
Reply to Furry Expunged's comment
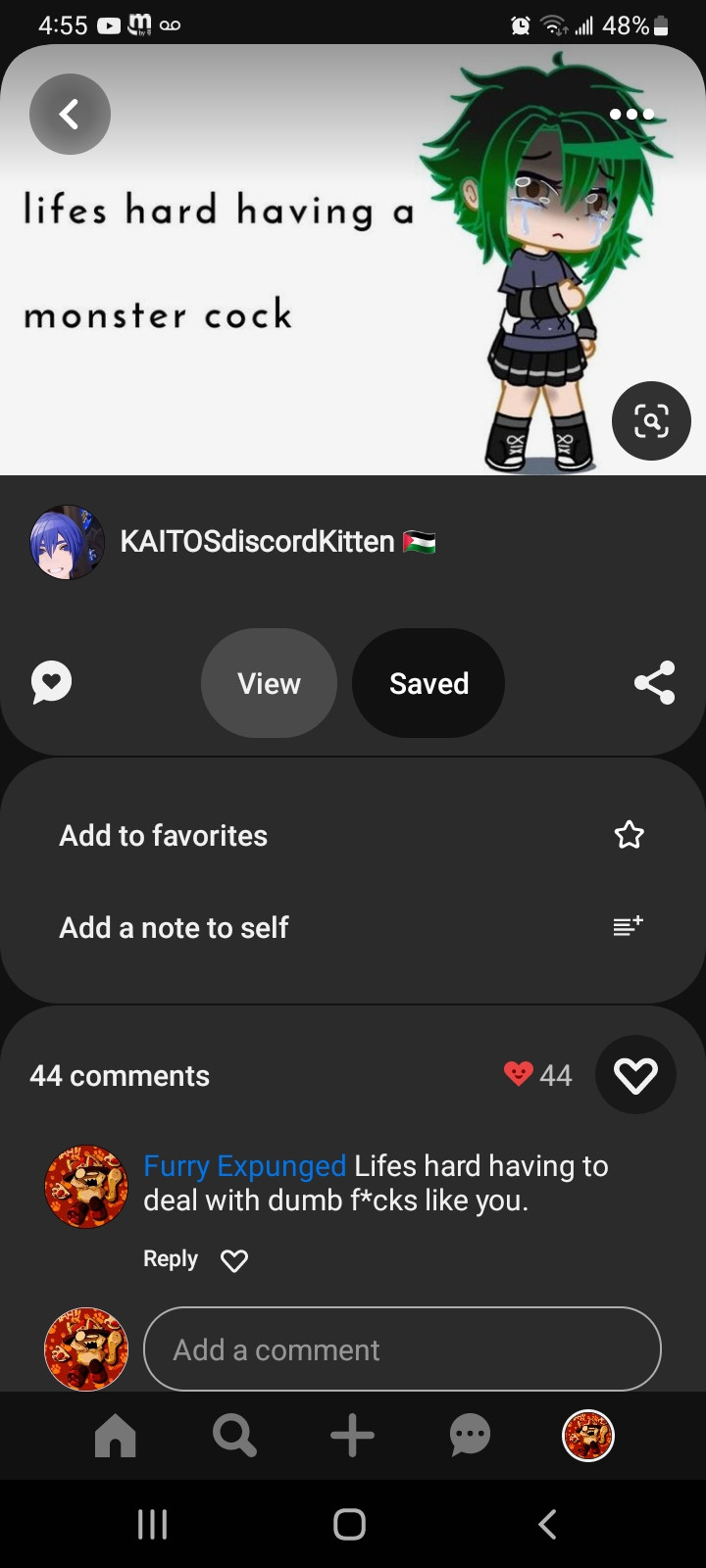coord(171,1258)
